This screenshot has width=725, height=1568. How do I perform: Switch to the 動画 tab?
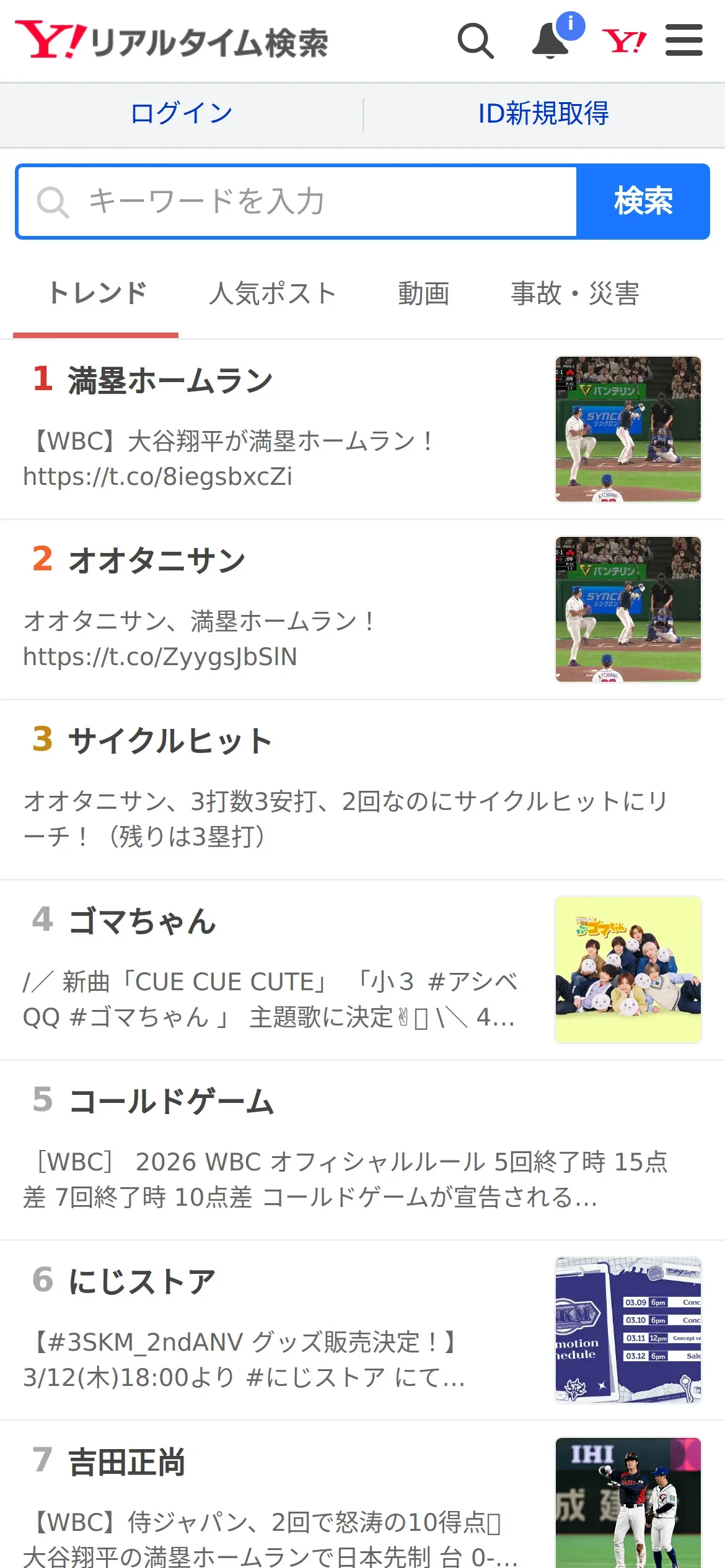coord(423,294)
